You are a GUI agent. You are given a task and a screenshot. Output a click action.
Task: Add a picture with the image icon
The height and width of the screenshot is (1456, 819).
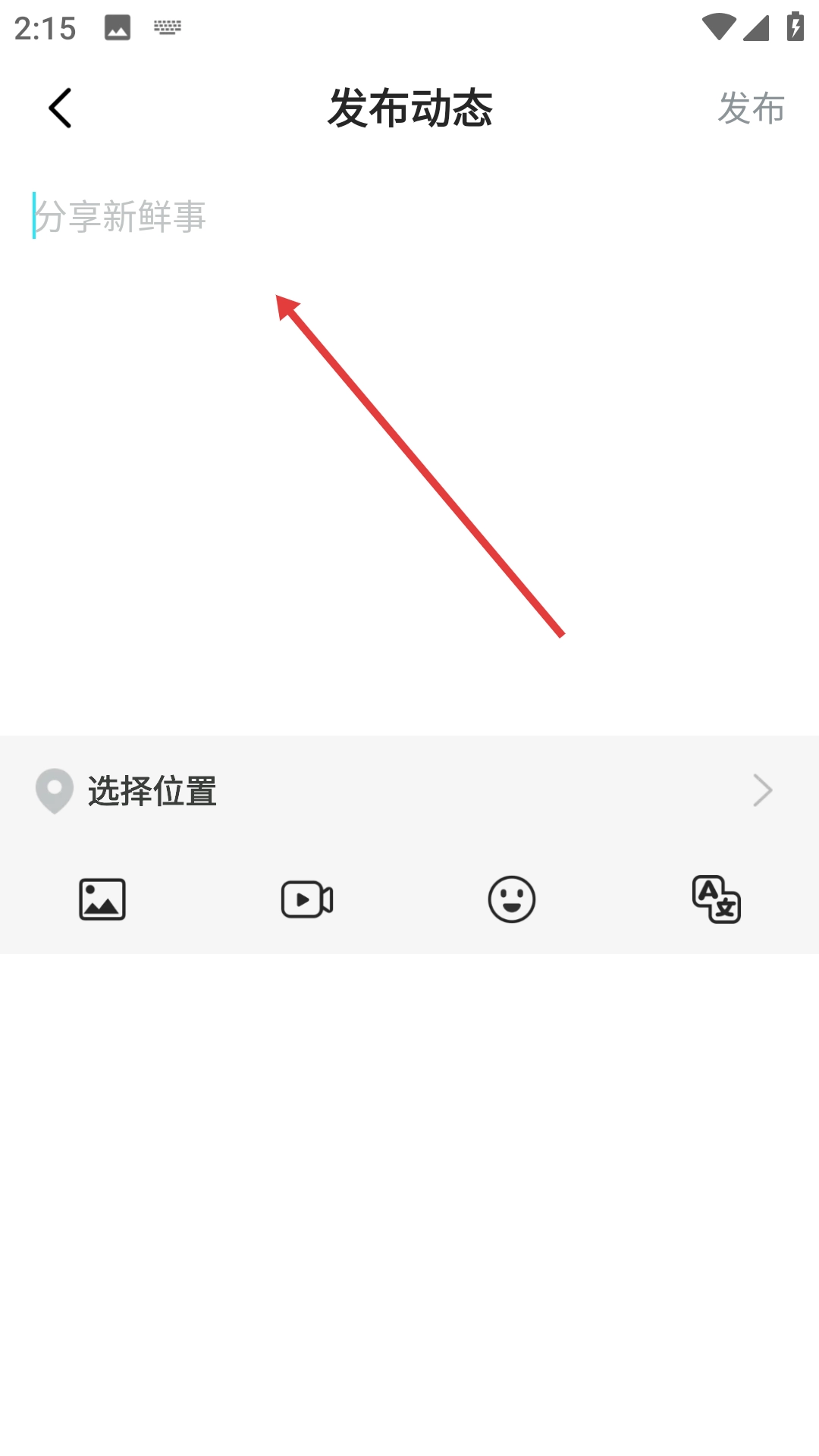102,900
